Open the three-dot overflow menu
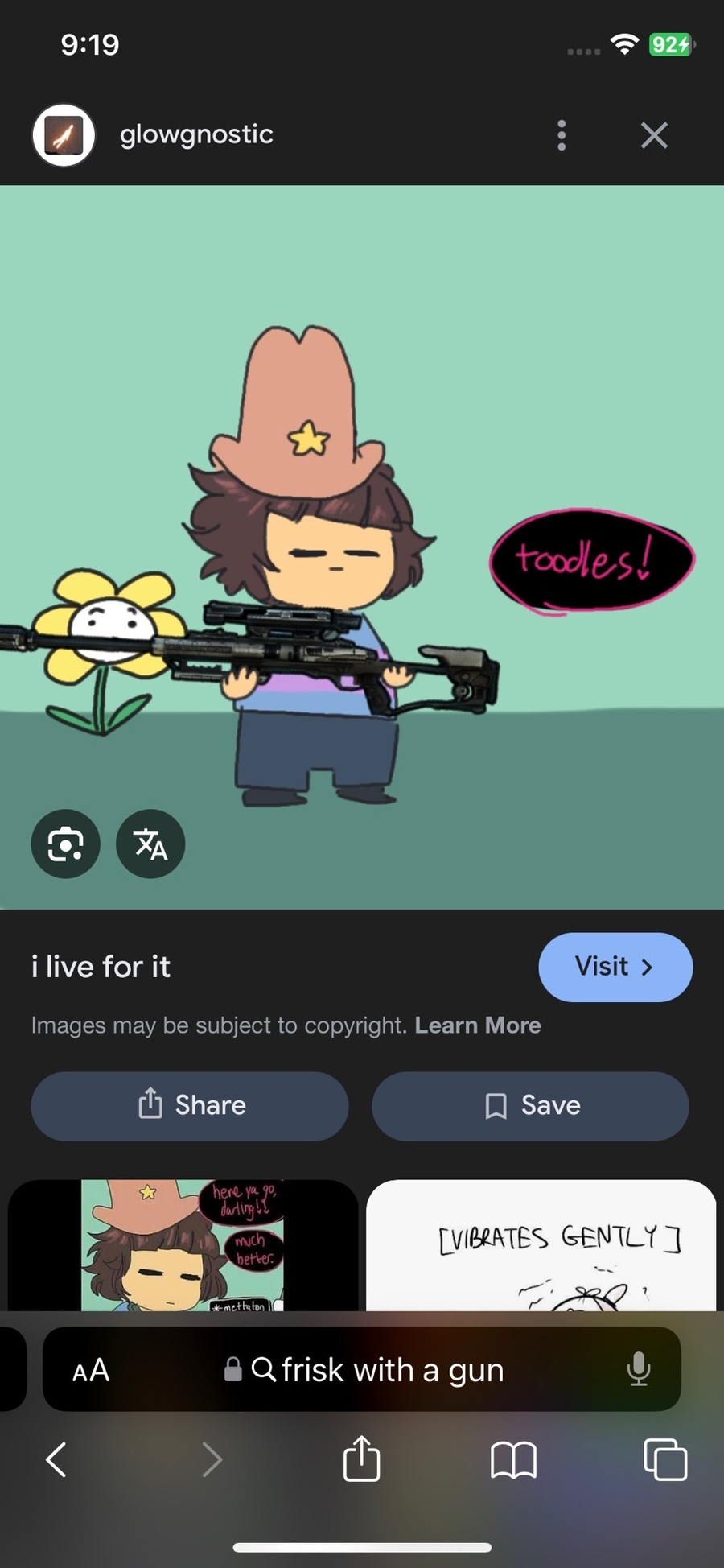Screen dimensions: 724x1568 pos(562,135)
